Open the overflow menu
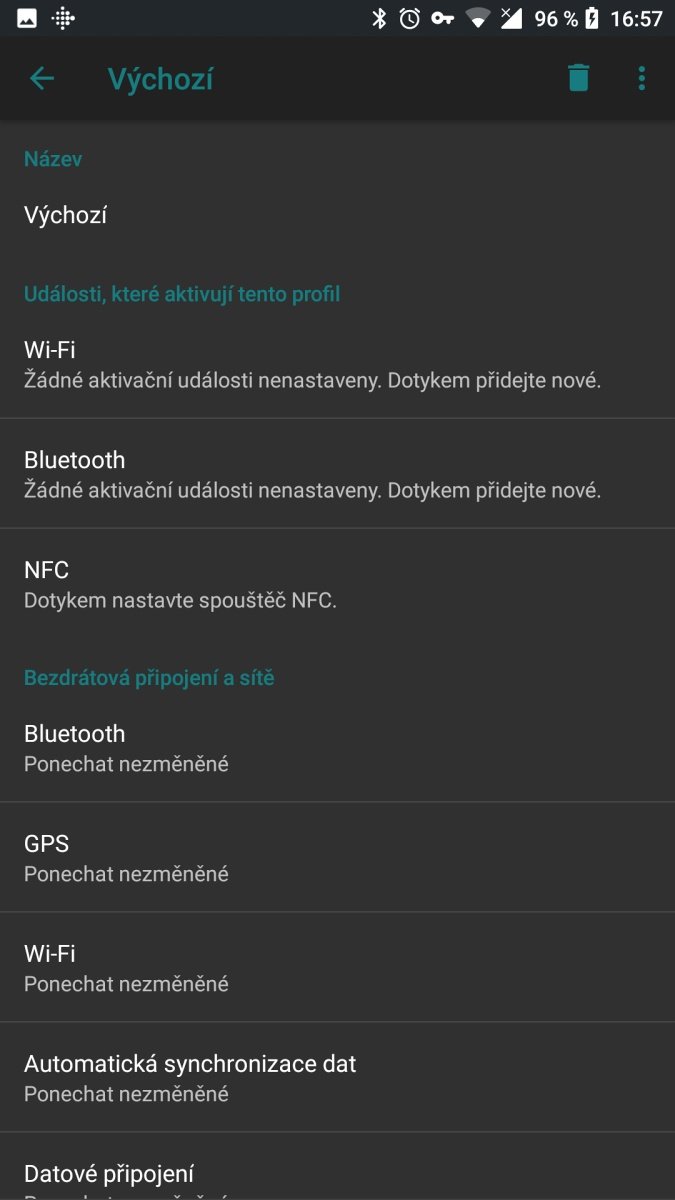Screen dimensions: 675x1200 tap(641, 78)
